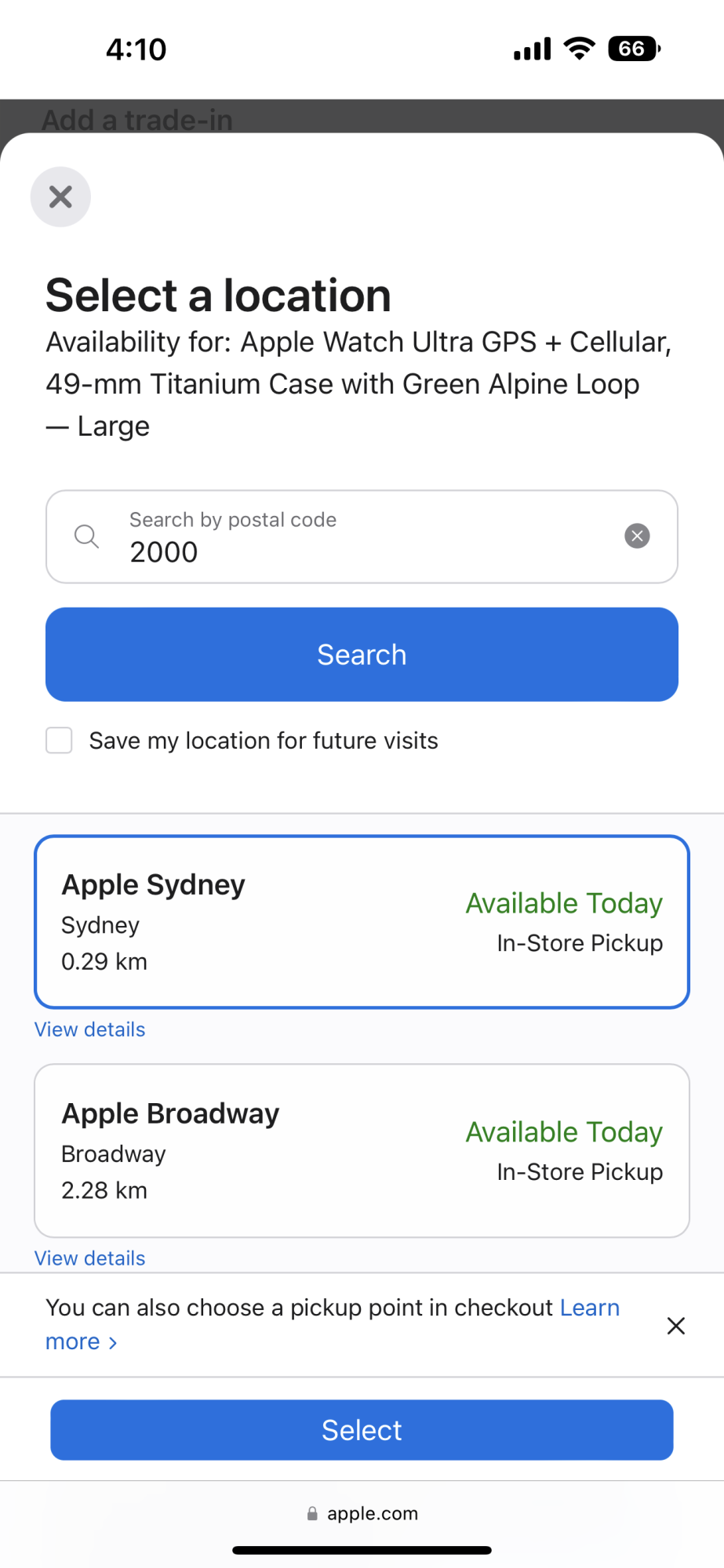View details for Apple Sydney

[x=90, y=1029]
